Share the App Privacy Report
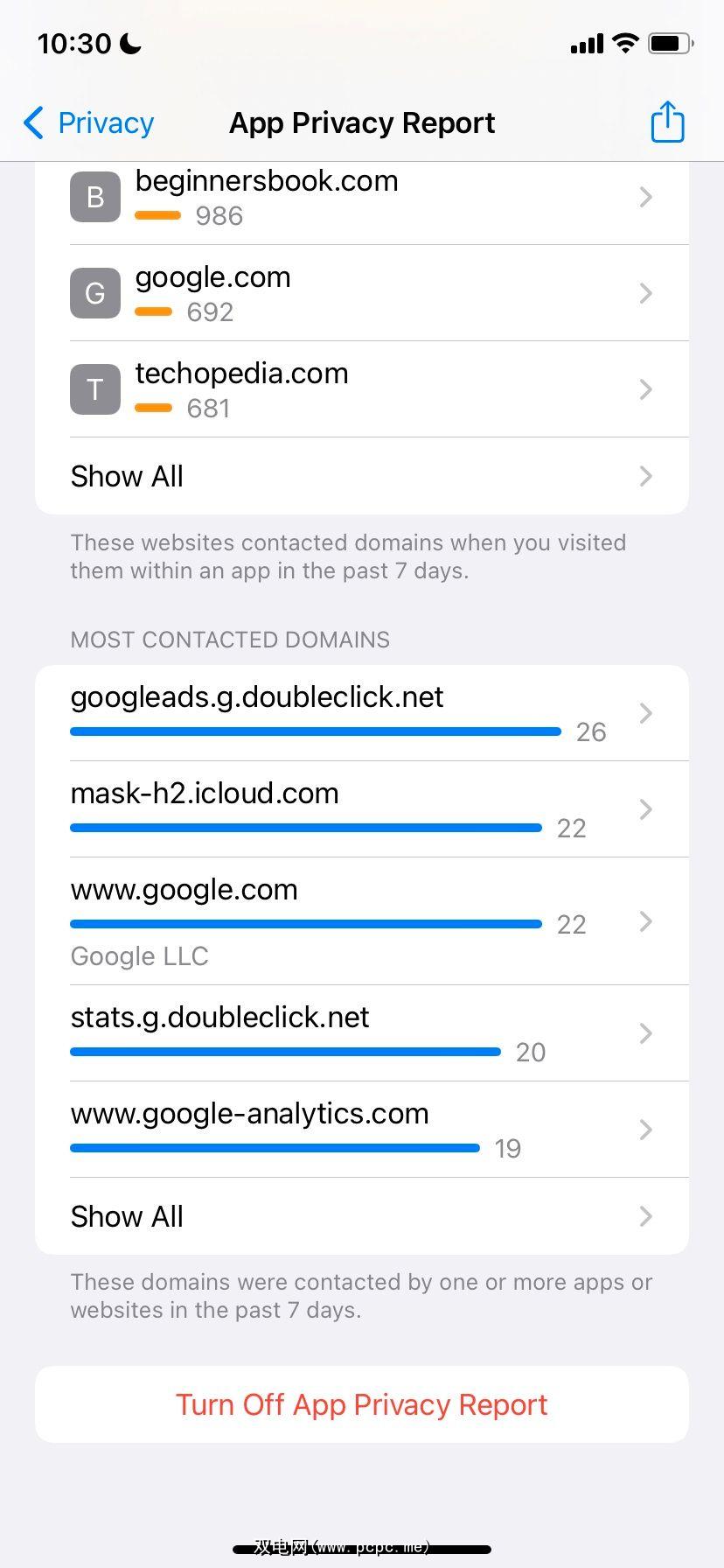This screenshot has width=724, height=1568. click(667, 122)
